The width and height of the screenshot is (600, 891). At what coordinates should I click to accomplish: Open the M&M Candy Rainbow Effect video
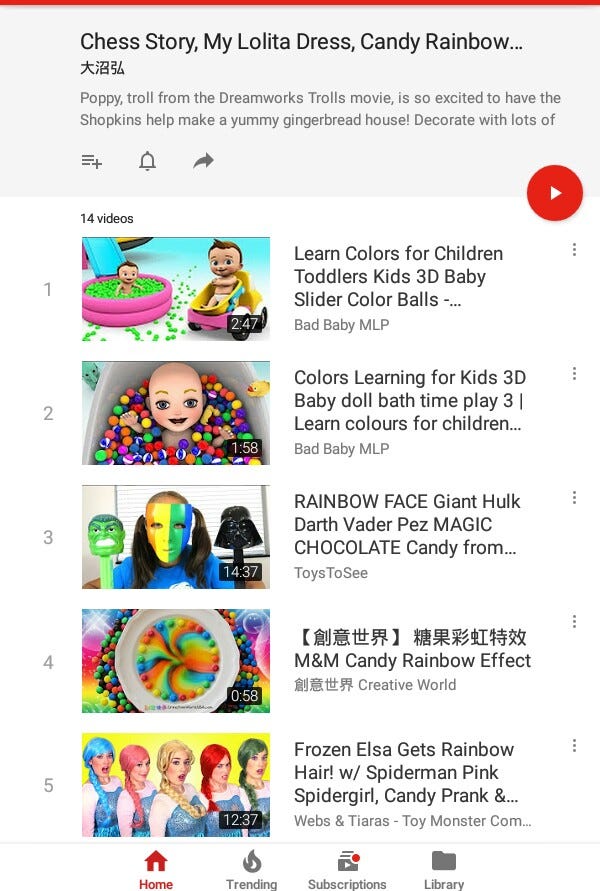pyautogui.click(x=176, y=661)
